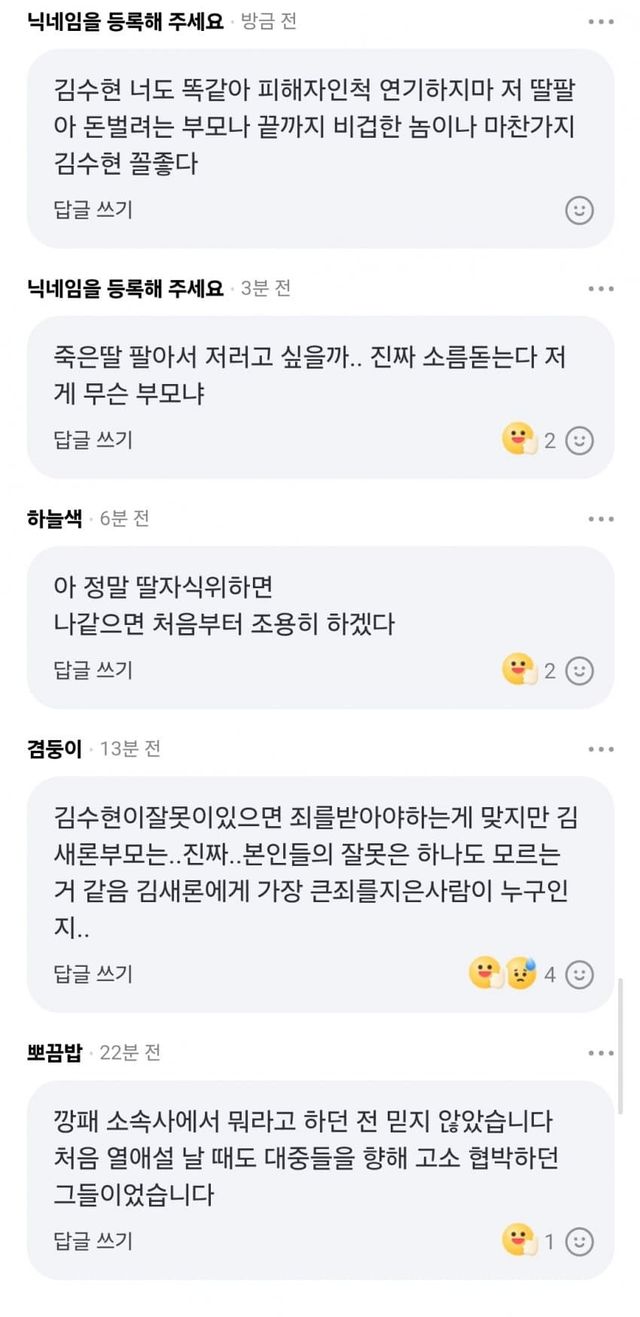Open the overflow menu on 뽀끔밥's comment
The width and height of the screenshot is (640, 1317).
pyautogui.click(x=600, y=1053)
